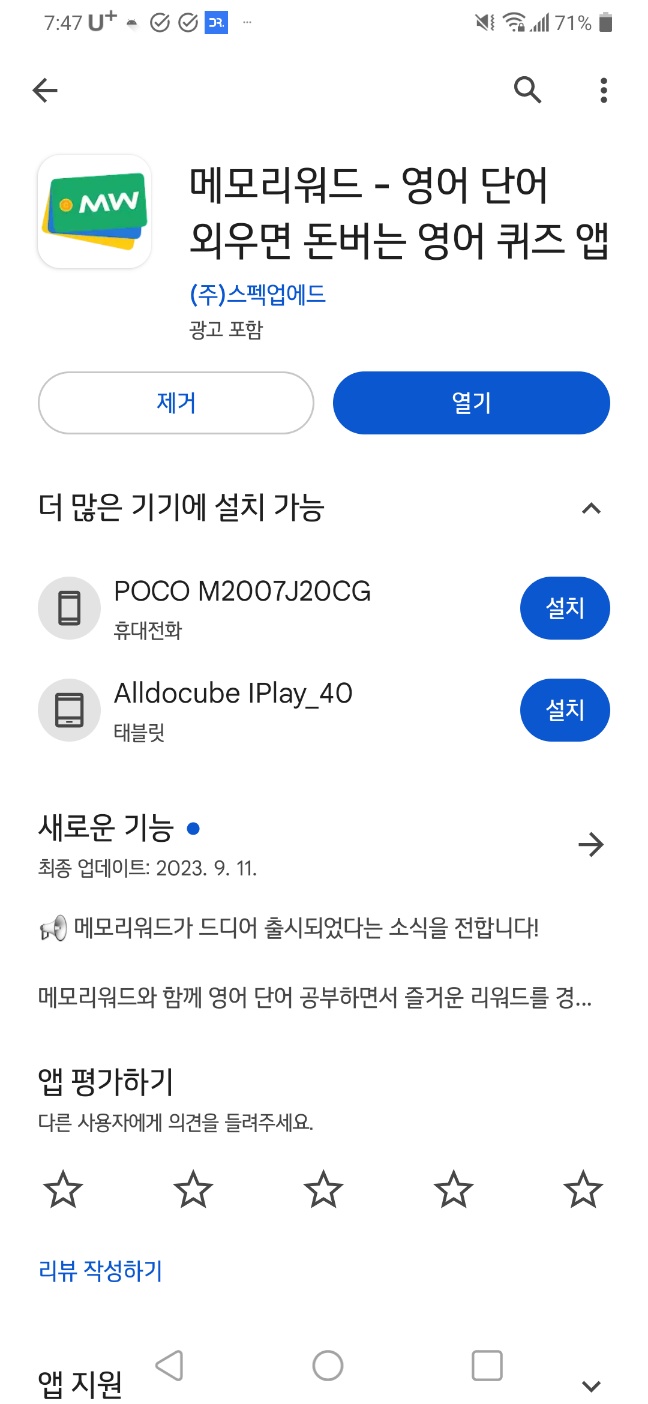This screenshot has width=648, height=1404.
Task: Tap the 열기 open button
Action: click(x=471, y=403)
